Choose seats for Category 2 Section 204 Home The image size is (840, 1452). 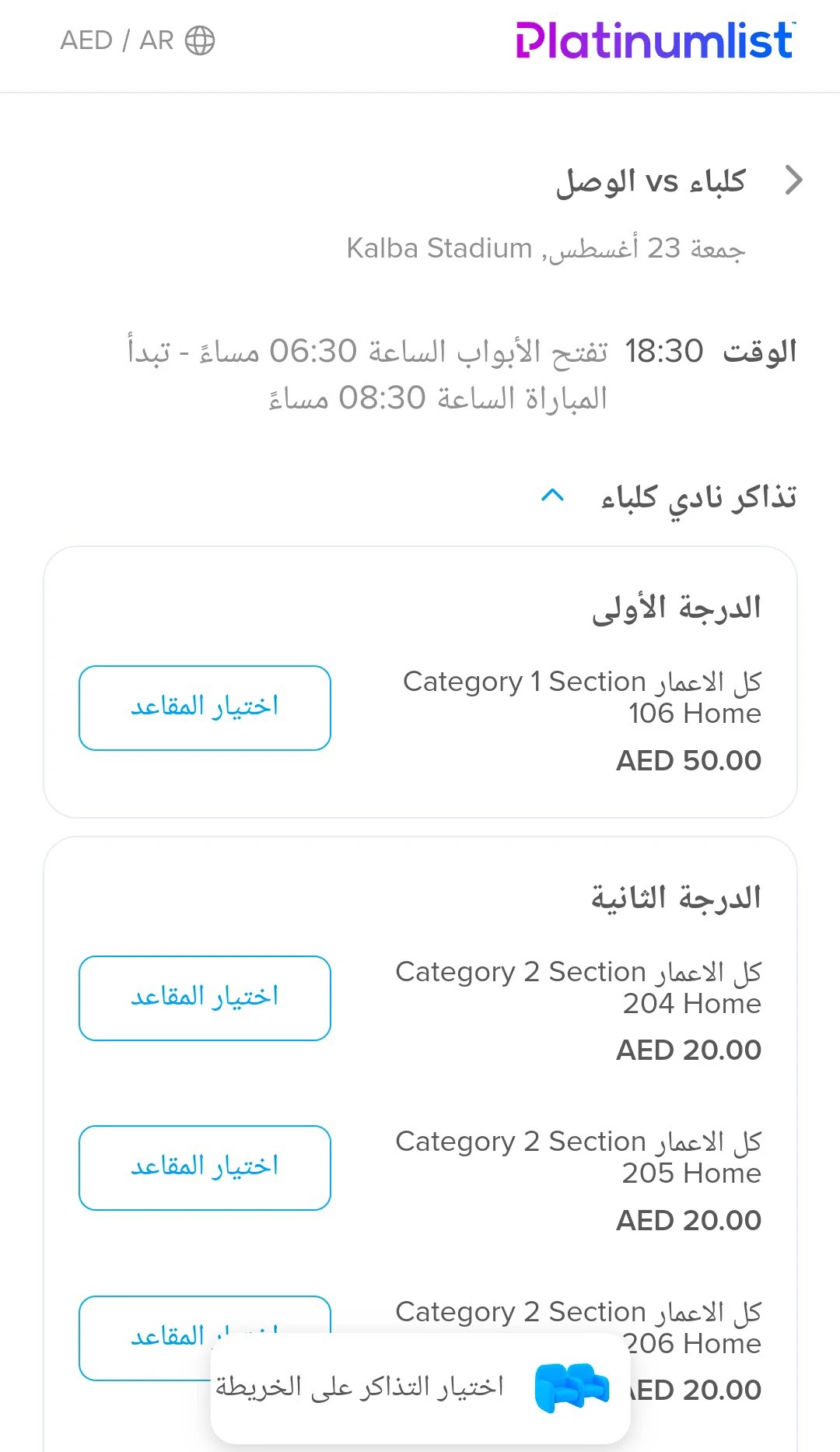pyautogui.click(x=205, y=998)
